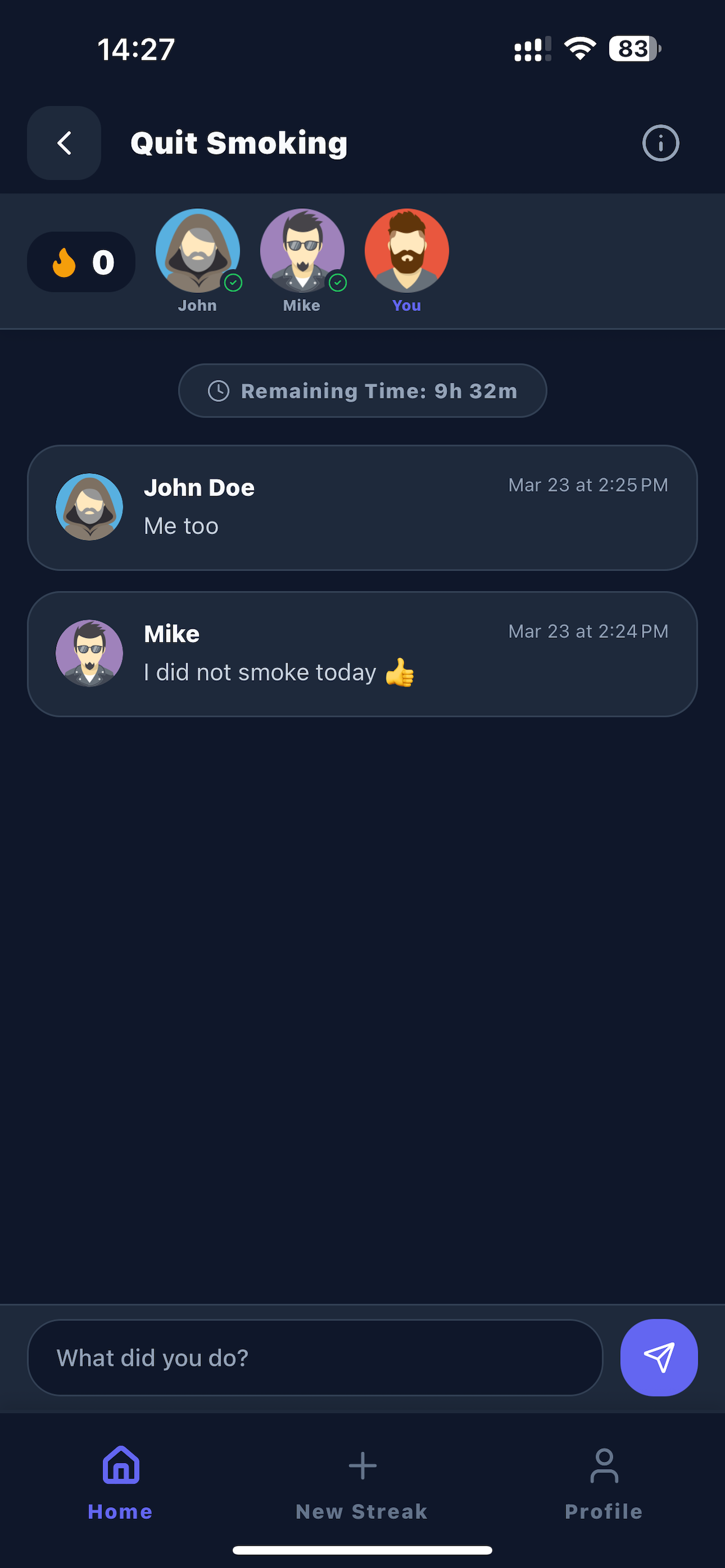The image size is (725, 1568).
Task: Tap the plus icon to start New Streak
Action: coord(361,1465)
